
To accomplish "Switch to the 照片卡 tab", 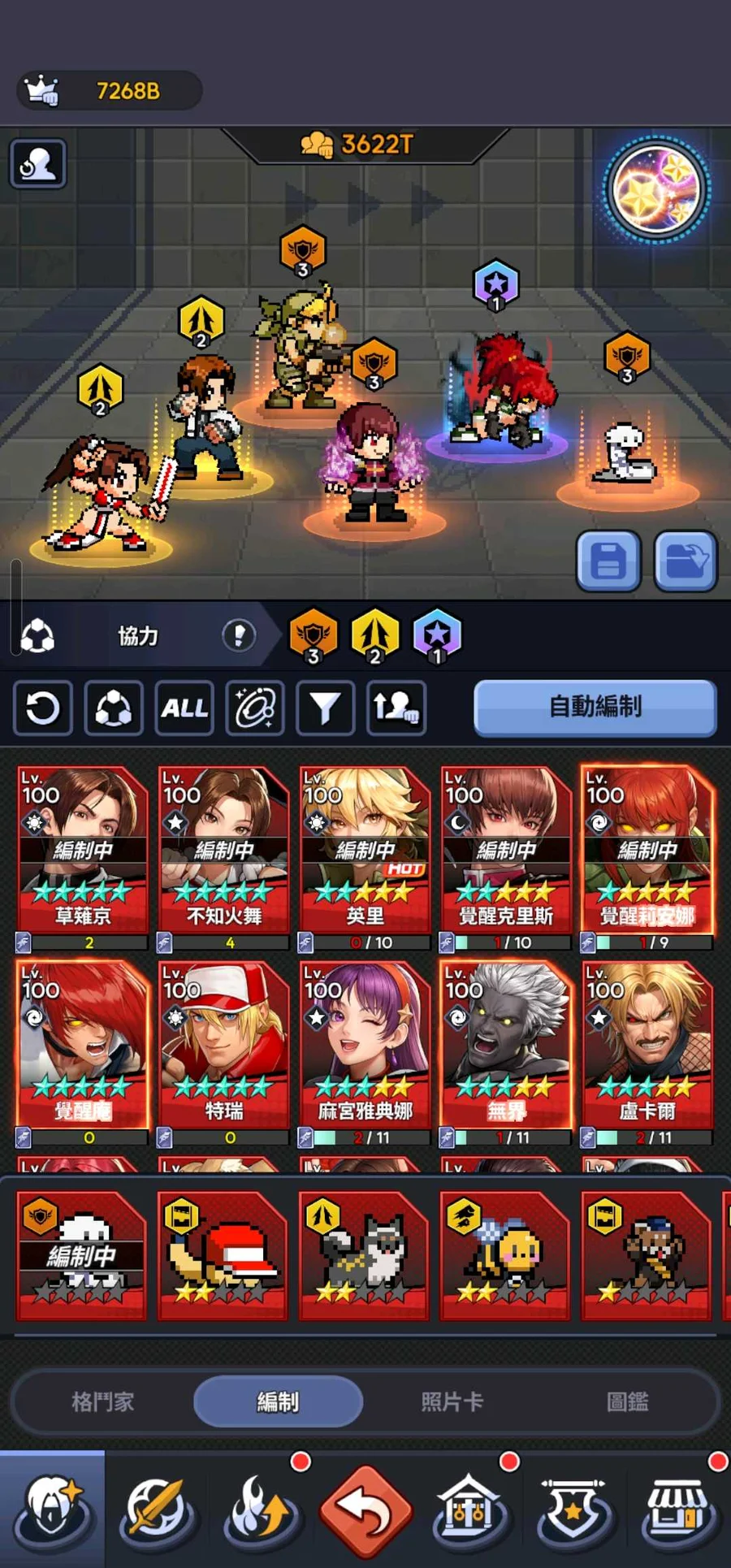I will (x=452, y=1401).
